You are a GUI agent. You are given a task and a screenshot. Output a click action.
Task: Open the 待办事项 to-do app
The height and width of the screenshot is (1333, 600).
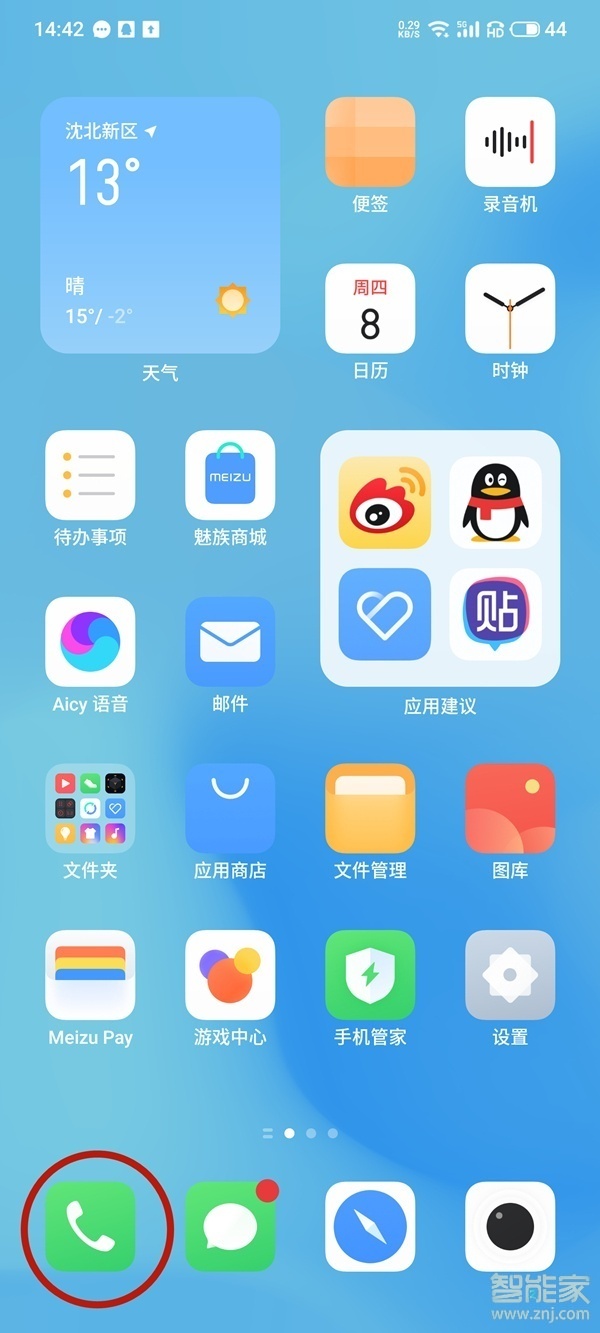coord(90,475)
